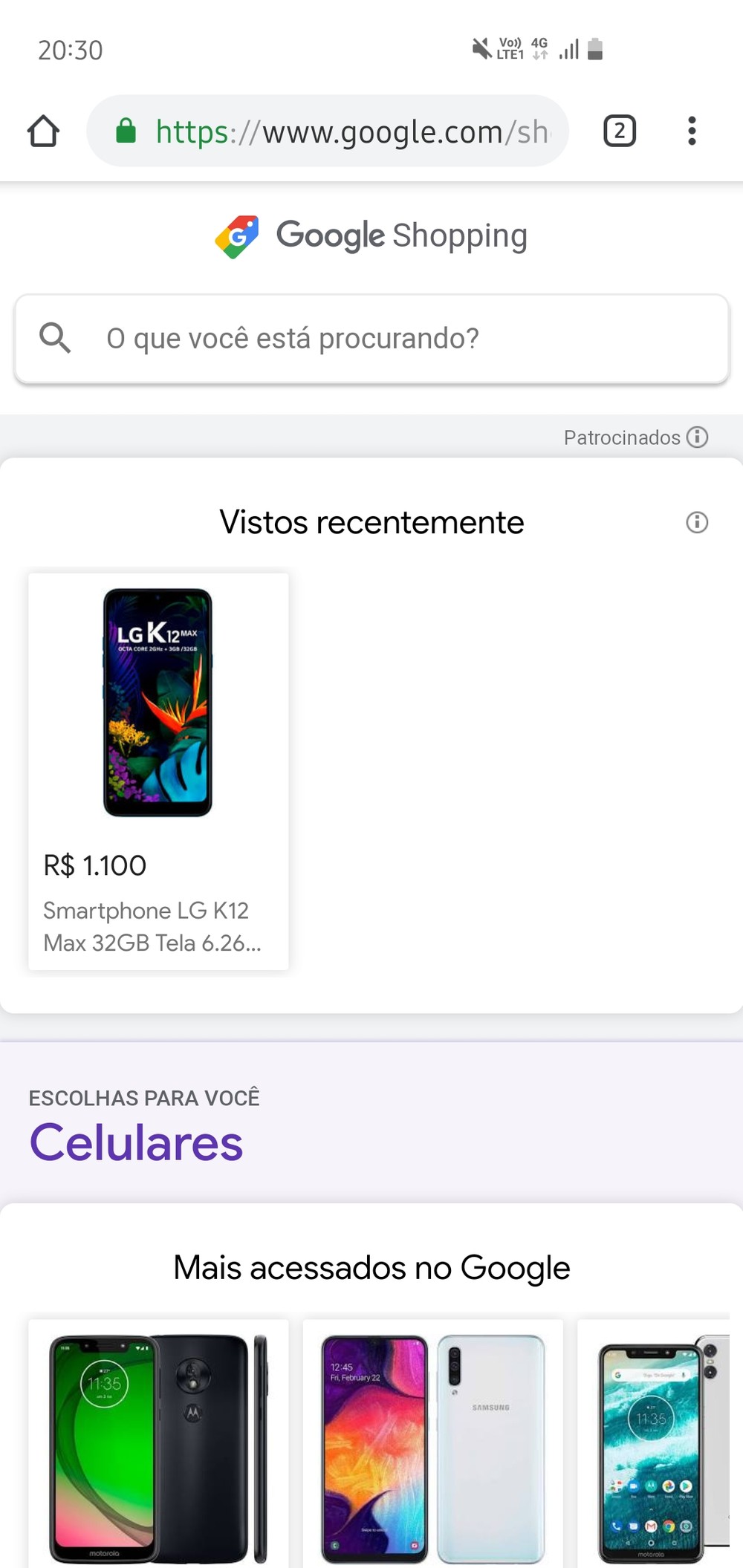The image size is (743, 1568).
Task: Open the Smartphone LG K12 Max card
Action: [x=158, y=770]
